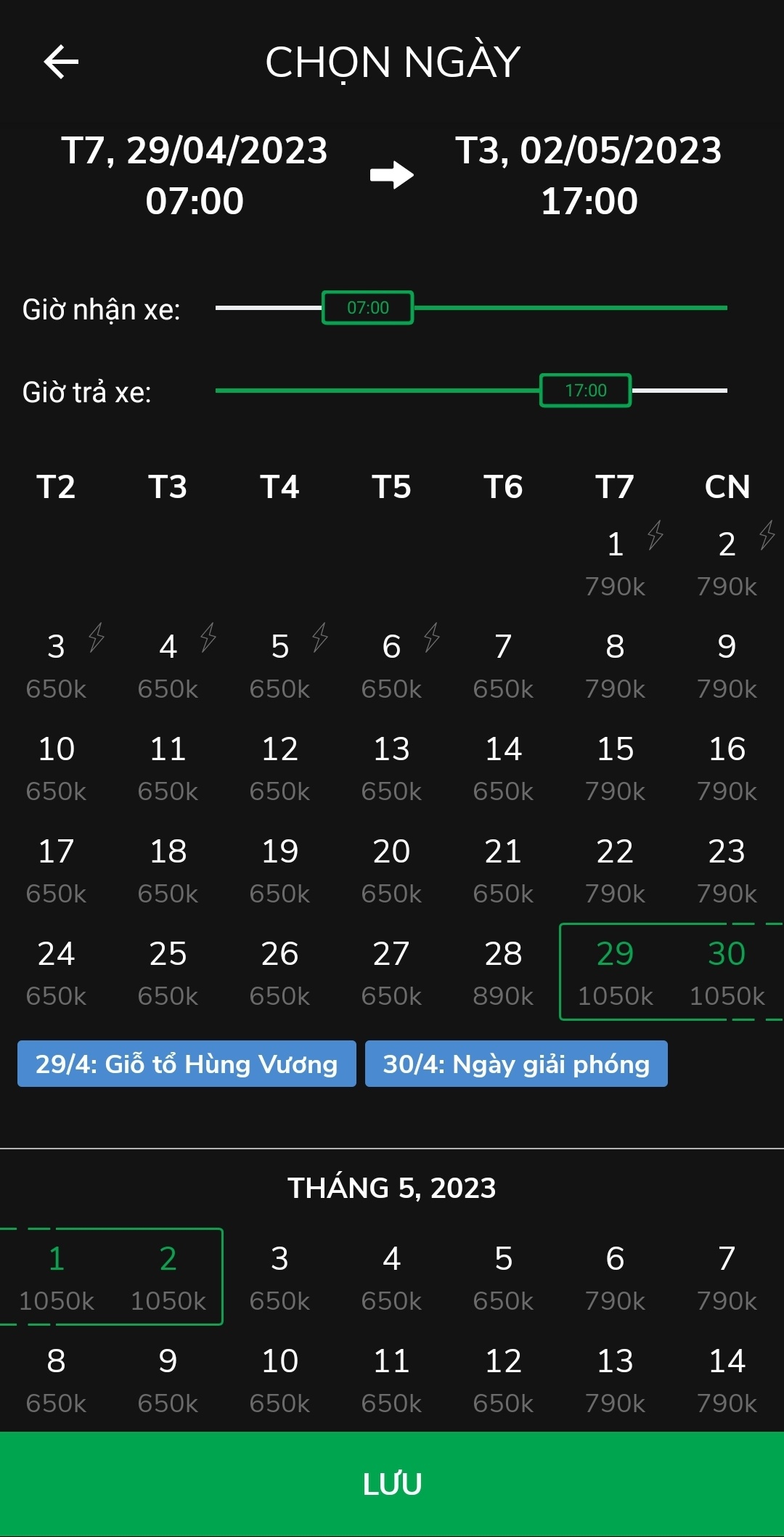Save the dates with the LƯU button

pos(392,1484)
